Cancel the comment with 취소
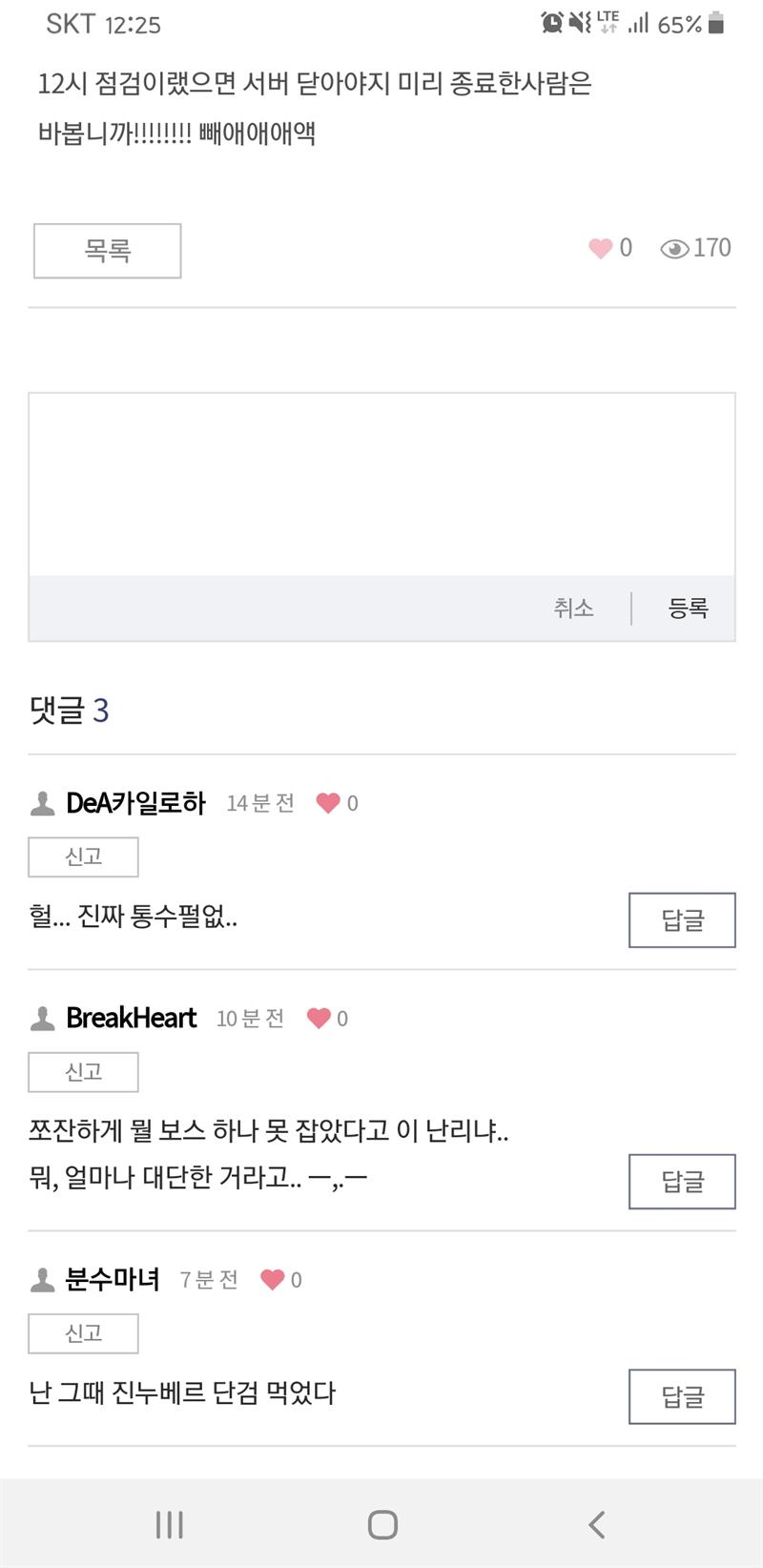The height and width of the screenshot is (1568, 763). click(x=574, y=608)
